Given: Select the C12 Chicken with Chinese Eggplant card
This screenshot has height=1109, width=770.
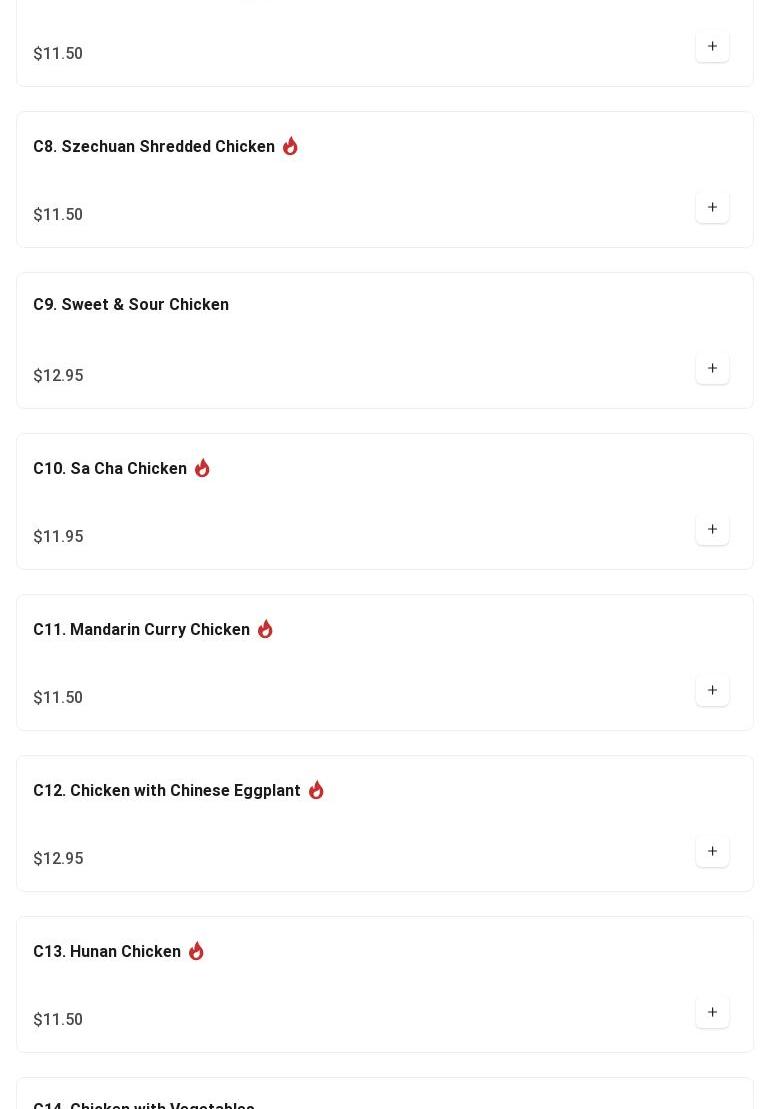Looking at the screenshot, I should pos(167,791).
